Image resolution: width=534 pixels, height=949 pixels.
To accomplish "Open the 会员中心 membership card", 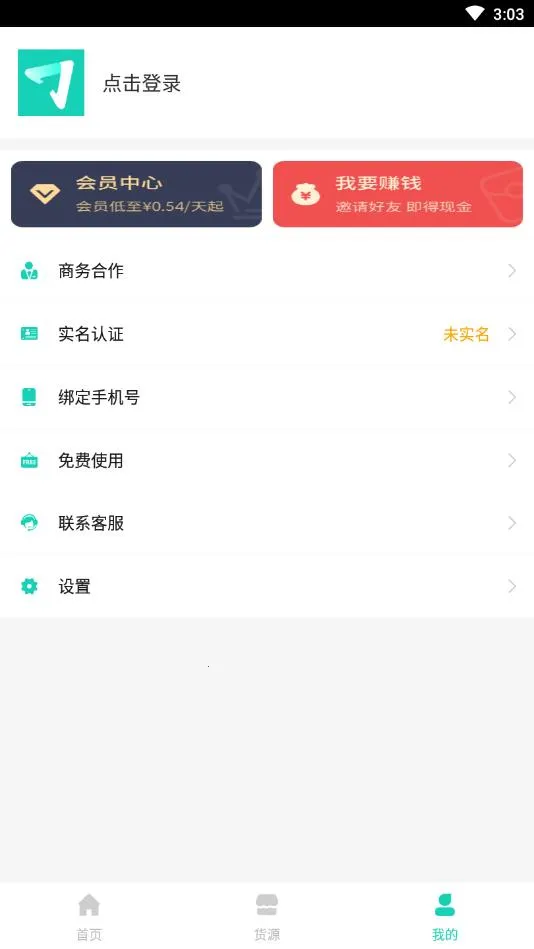I will tap(136, 194).
